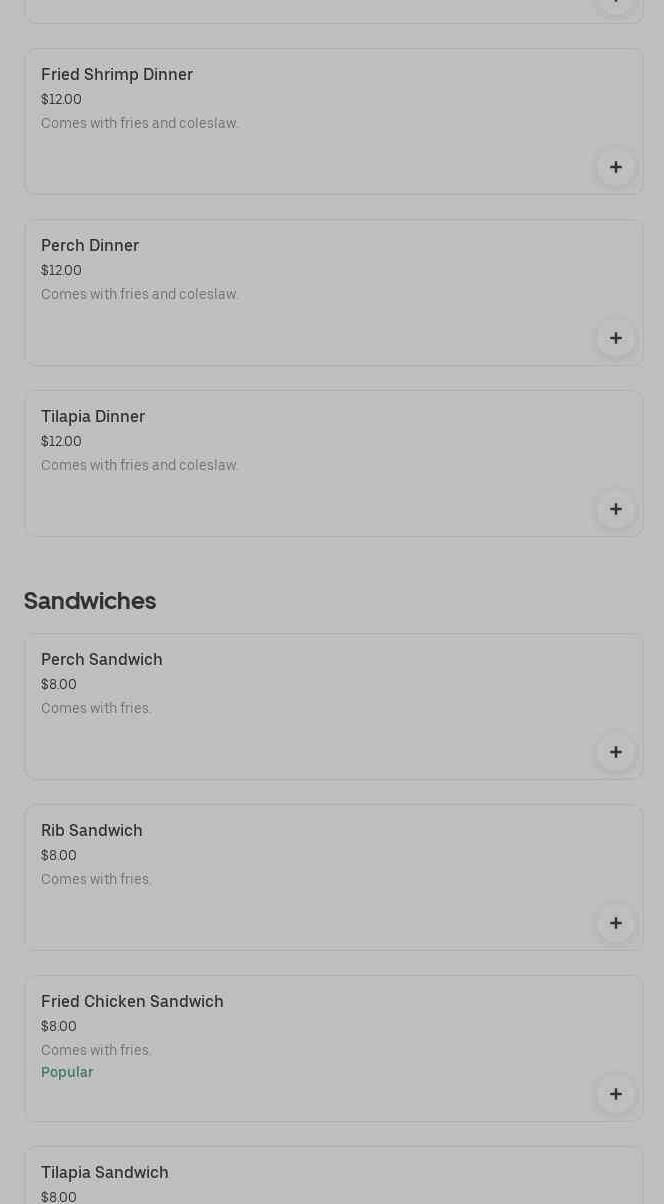
Task: Tap the plus icon for Rib Sandwich
Action: 616,923
